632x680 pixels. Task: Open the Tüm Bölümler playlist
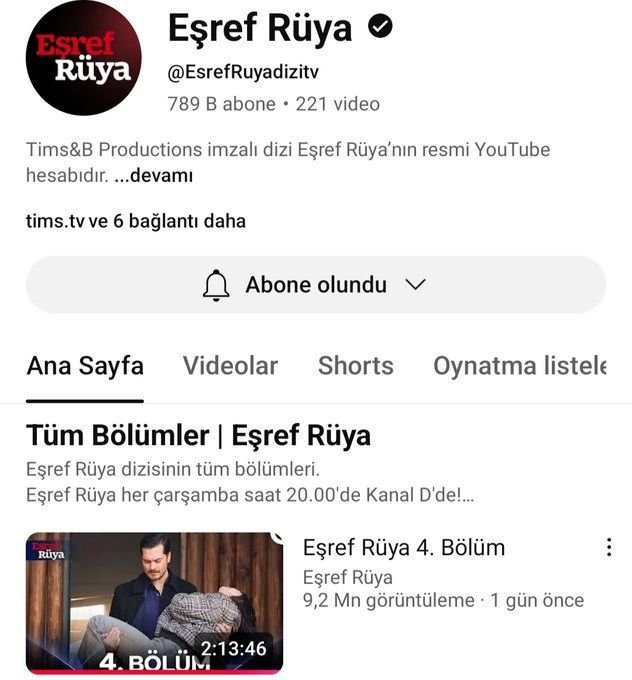coord(198,436)
